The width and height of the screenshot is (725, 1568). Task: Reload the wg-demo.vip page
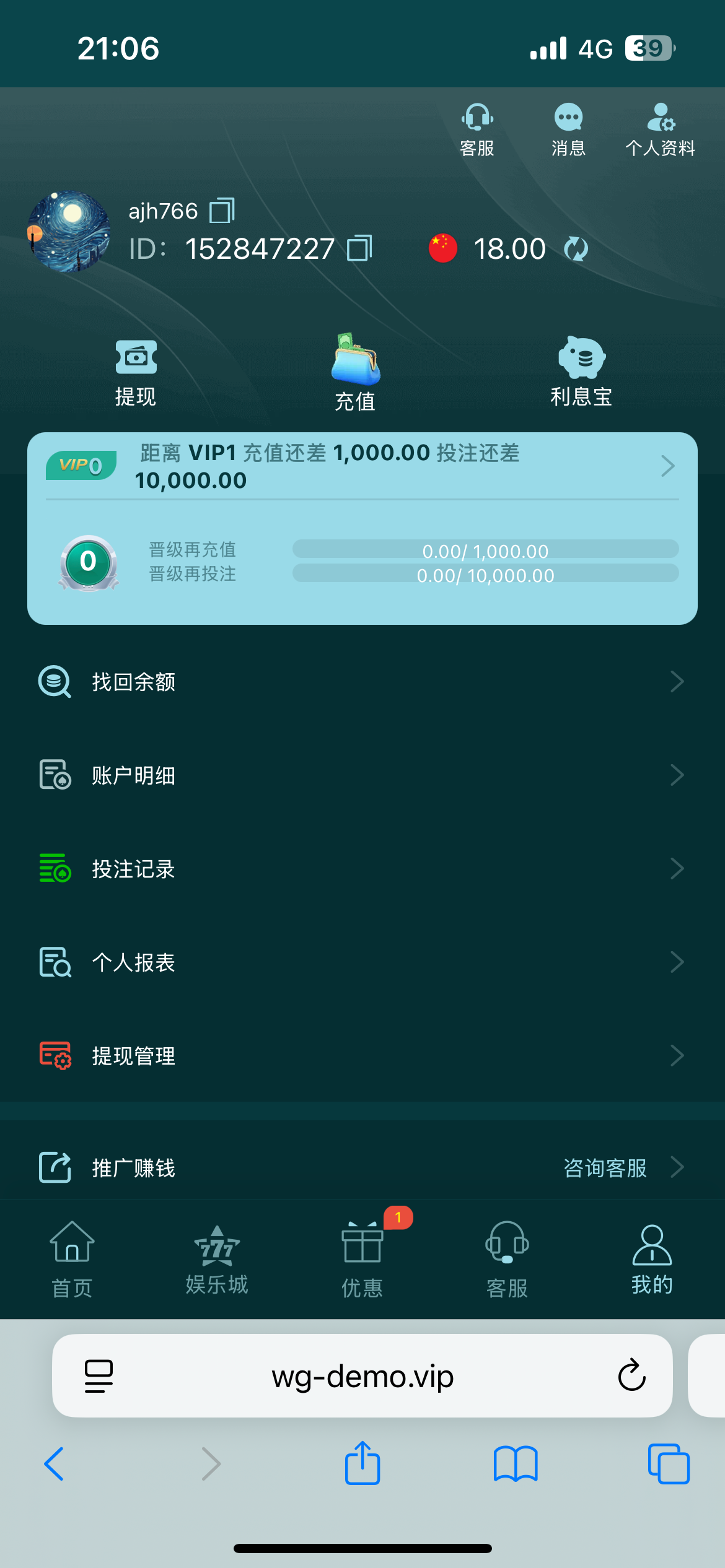click(631, 1375)
